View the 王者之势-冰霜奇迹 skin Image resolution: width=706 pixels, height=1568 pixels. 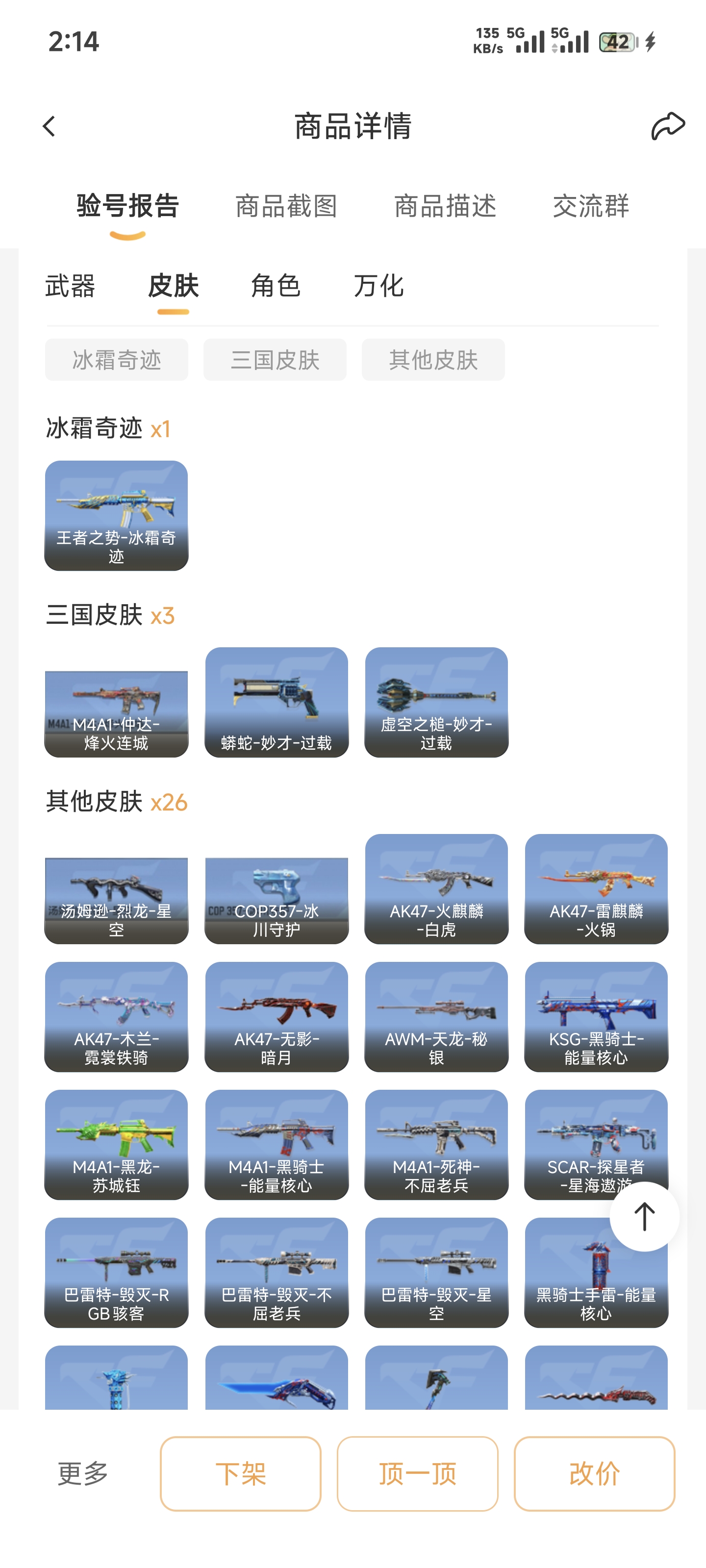(x=116, y=515)
